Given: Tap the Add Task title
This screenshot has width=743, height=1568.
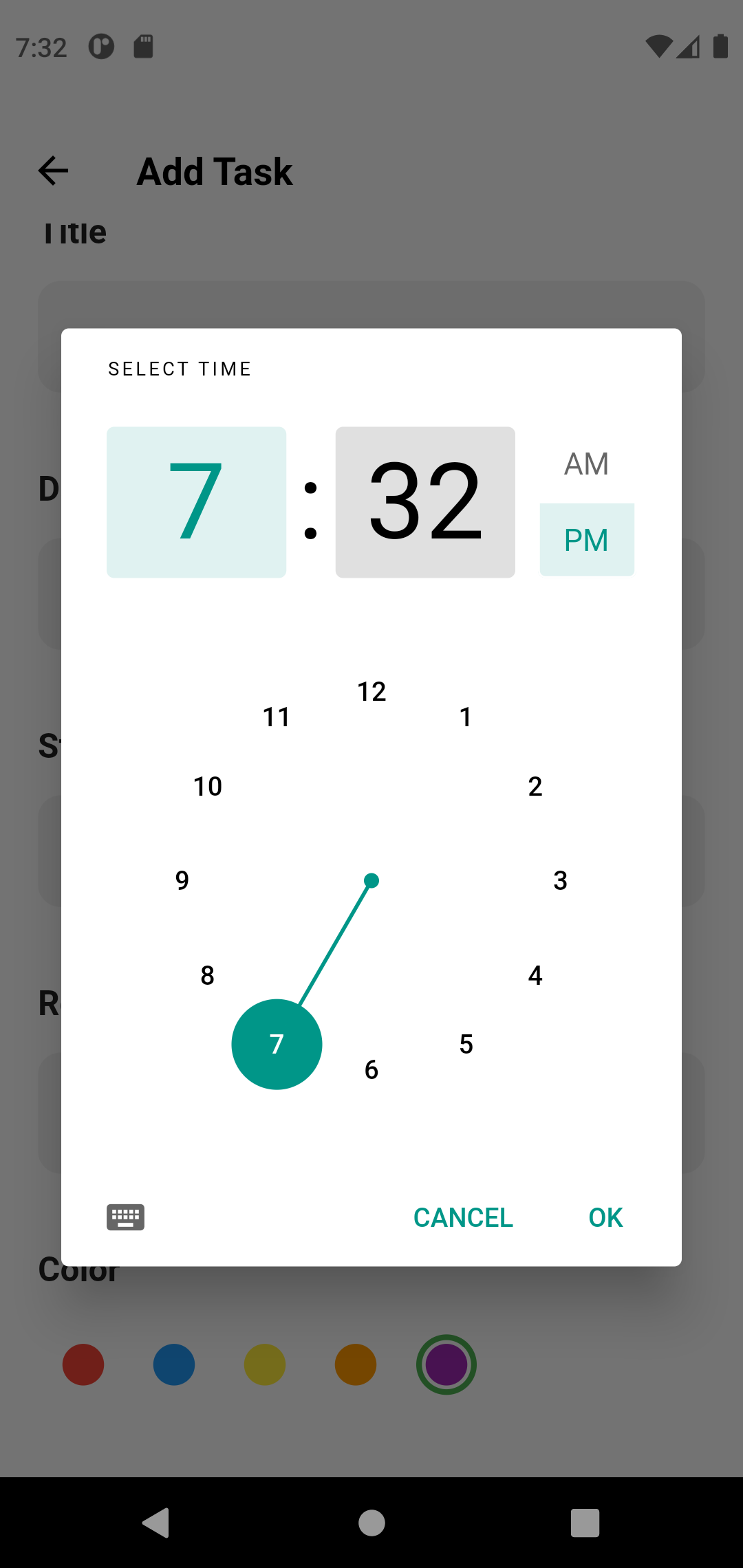Looking at the screenshot, I should click(x=215, y=171).
